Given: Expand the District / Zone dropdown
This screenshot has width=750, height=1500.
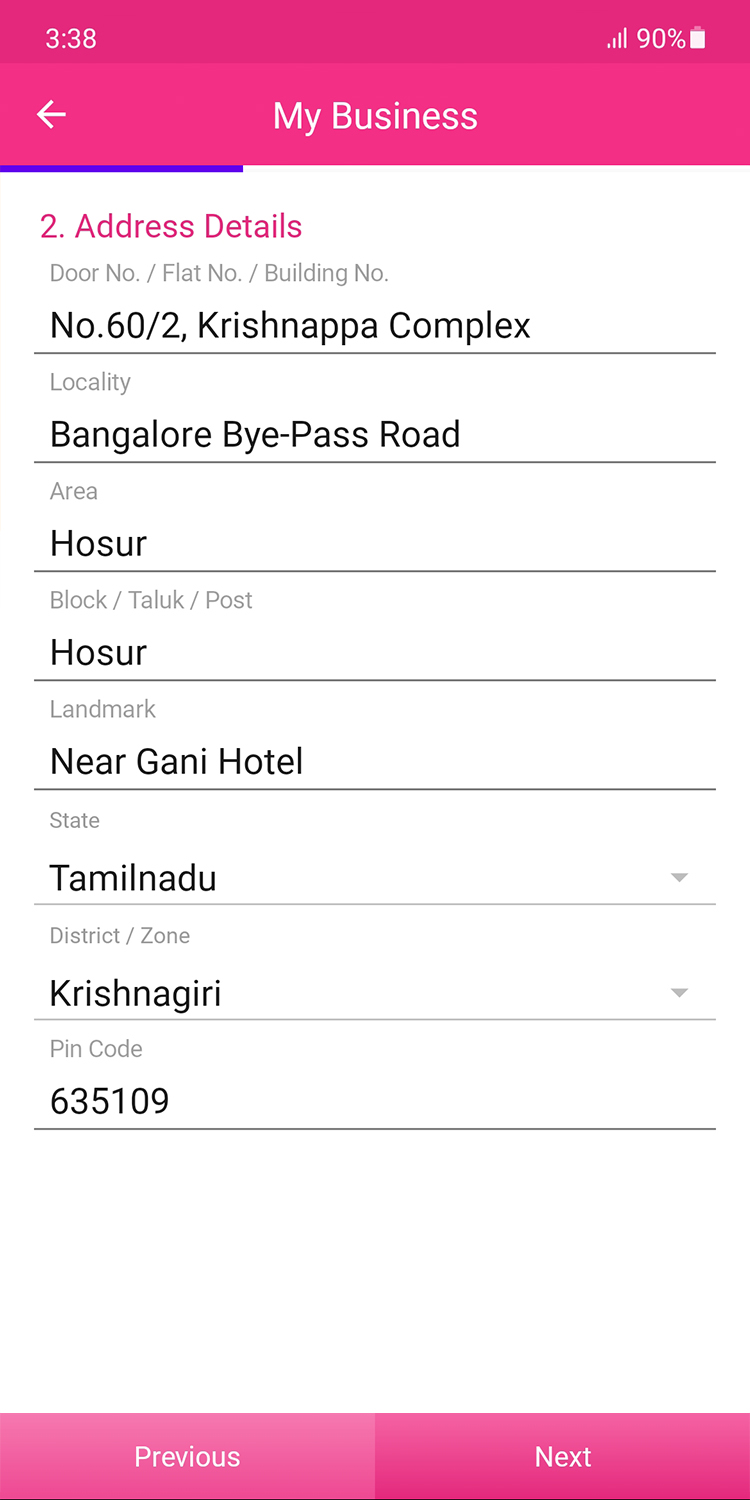Looking at the screenshot, I should 374,993.
